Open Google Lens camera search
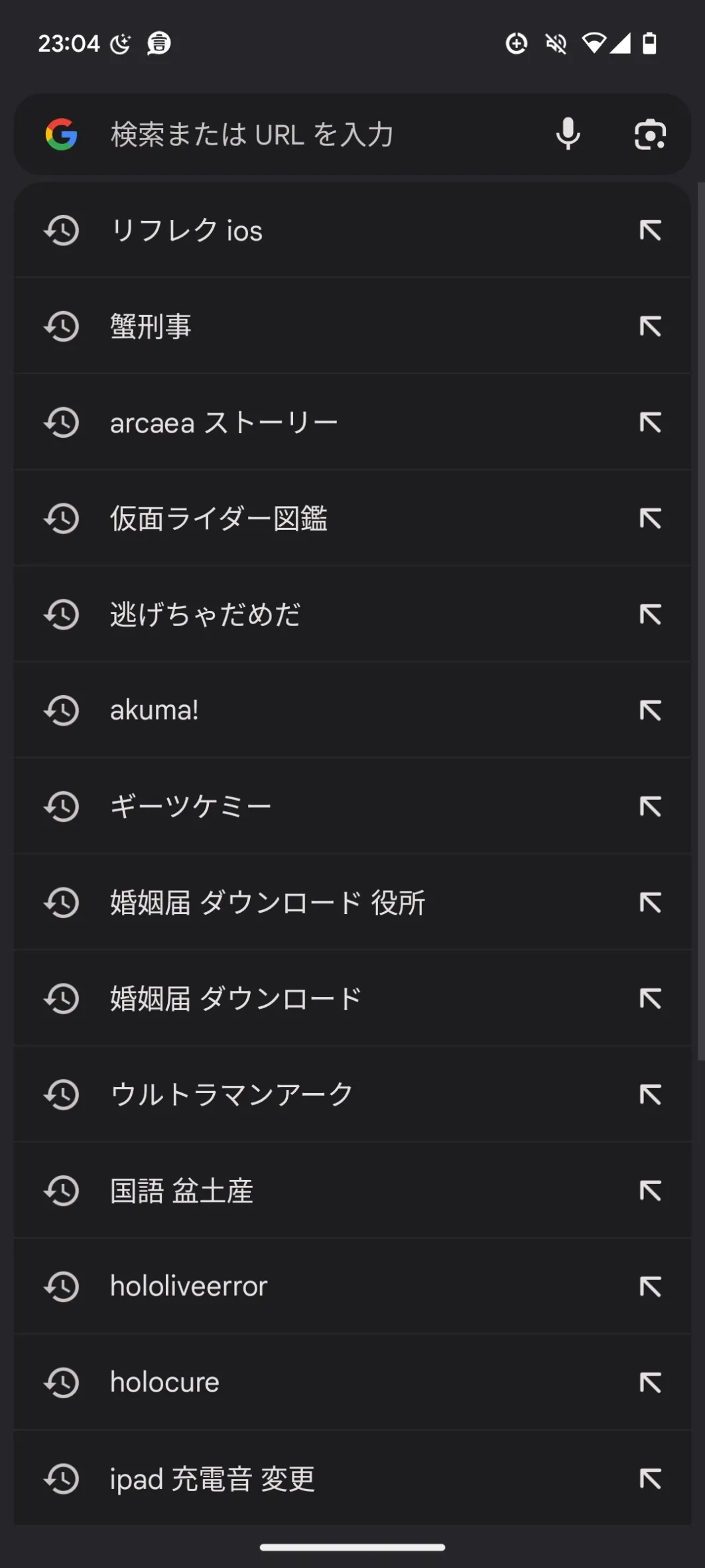 [x=650, y=135]
